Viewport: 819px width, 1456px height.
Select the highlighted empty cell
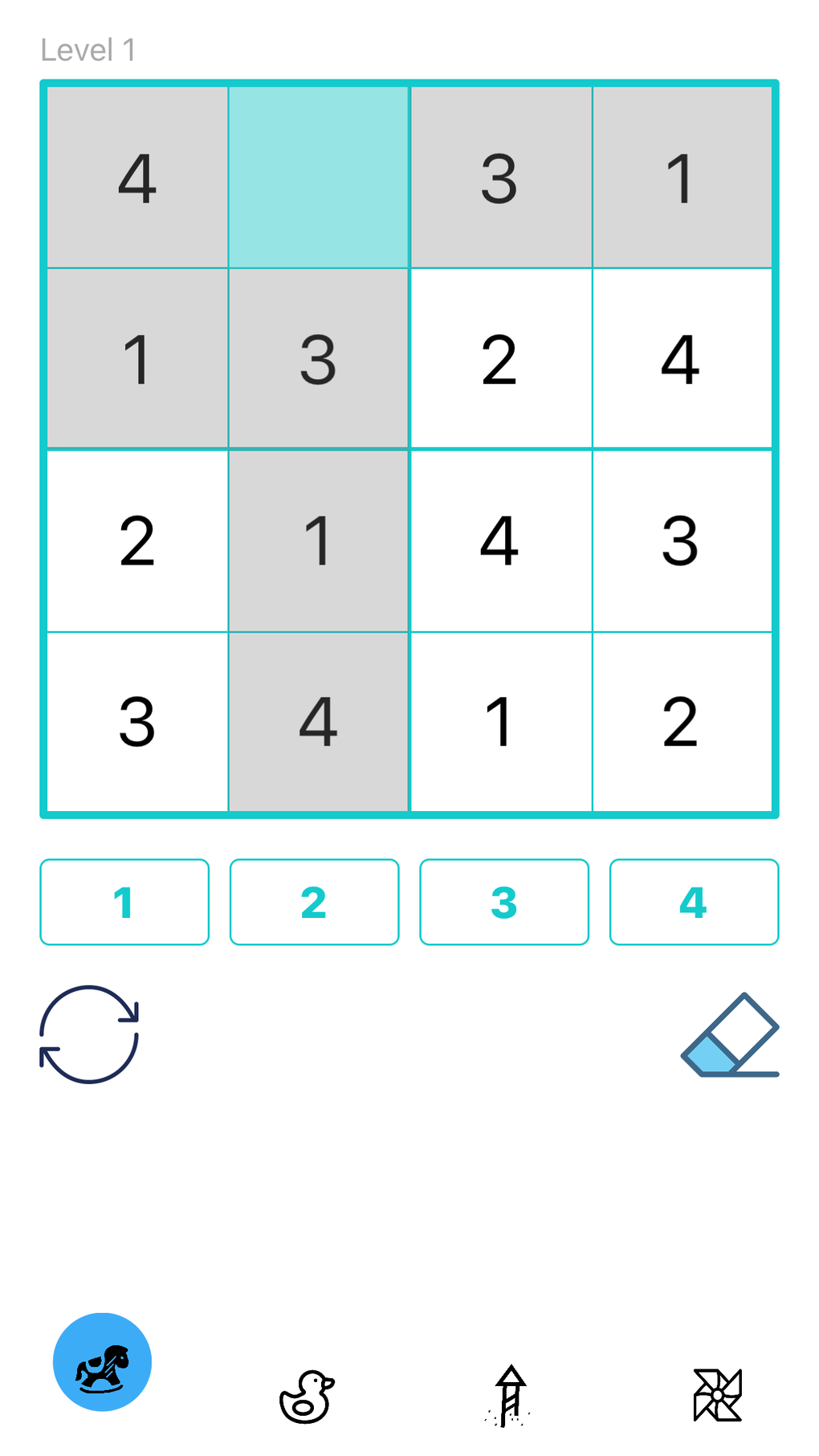(x=318, y=174)
